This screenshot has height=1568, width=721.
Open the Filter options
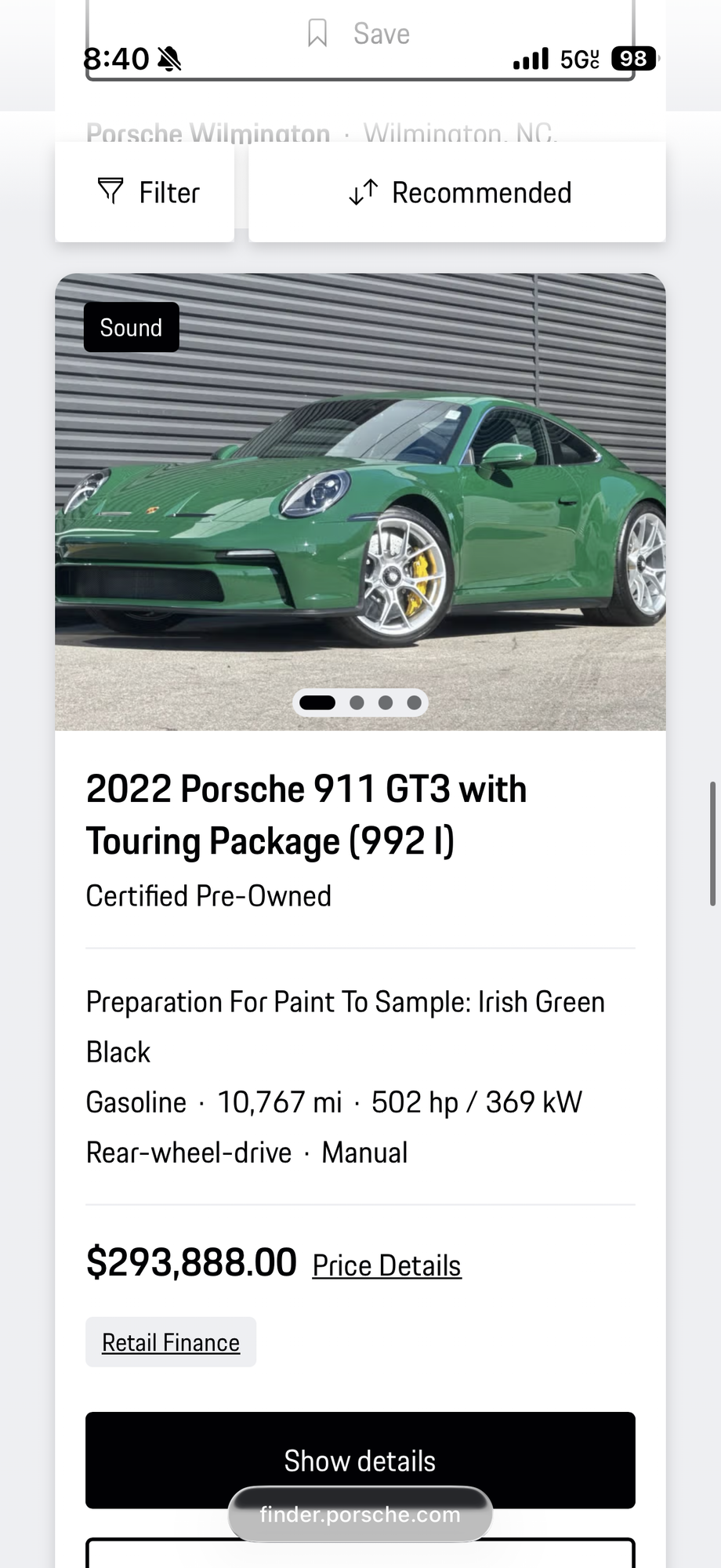click(x=146, y=192)
